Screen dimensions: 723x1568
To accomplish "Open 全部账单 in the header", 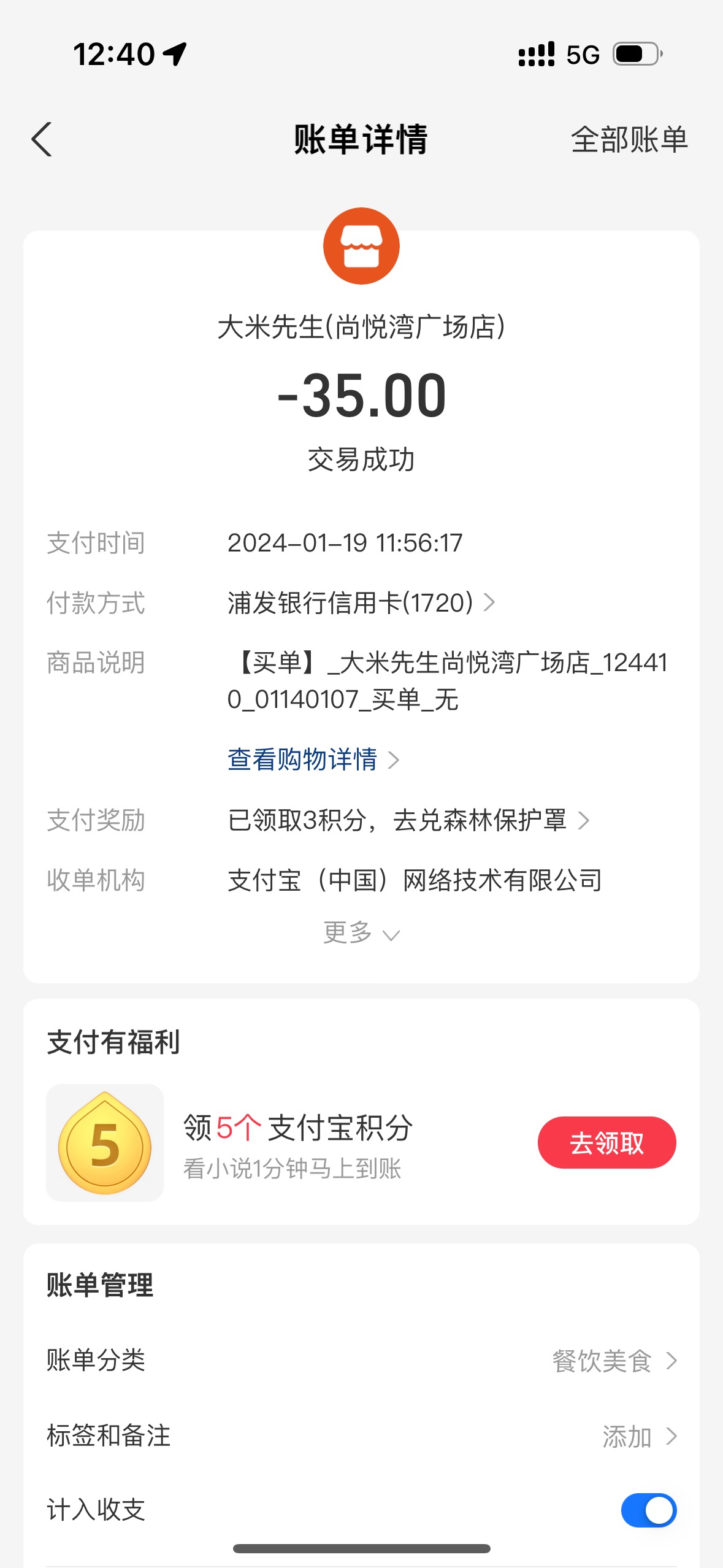I will [629, 140].
